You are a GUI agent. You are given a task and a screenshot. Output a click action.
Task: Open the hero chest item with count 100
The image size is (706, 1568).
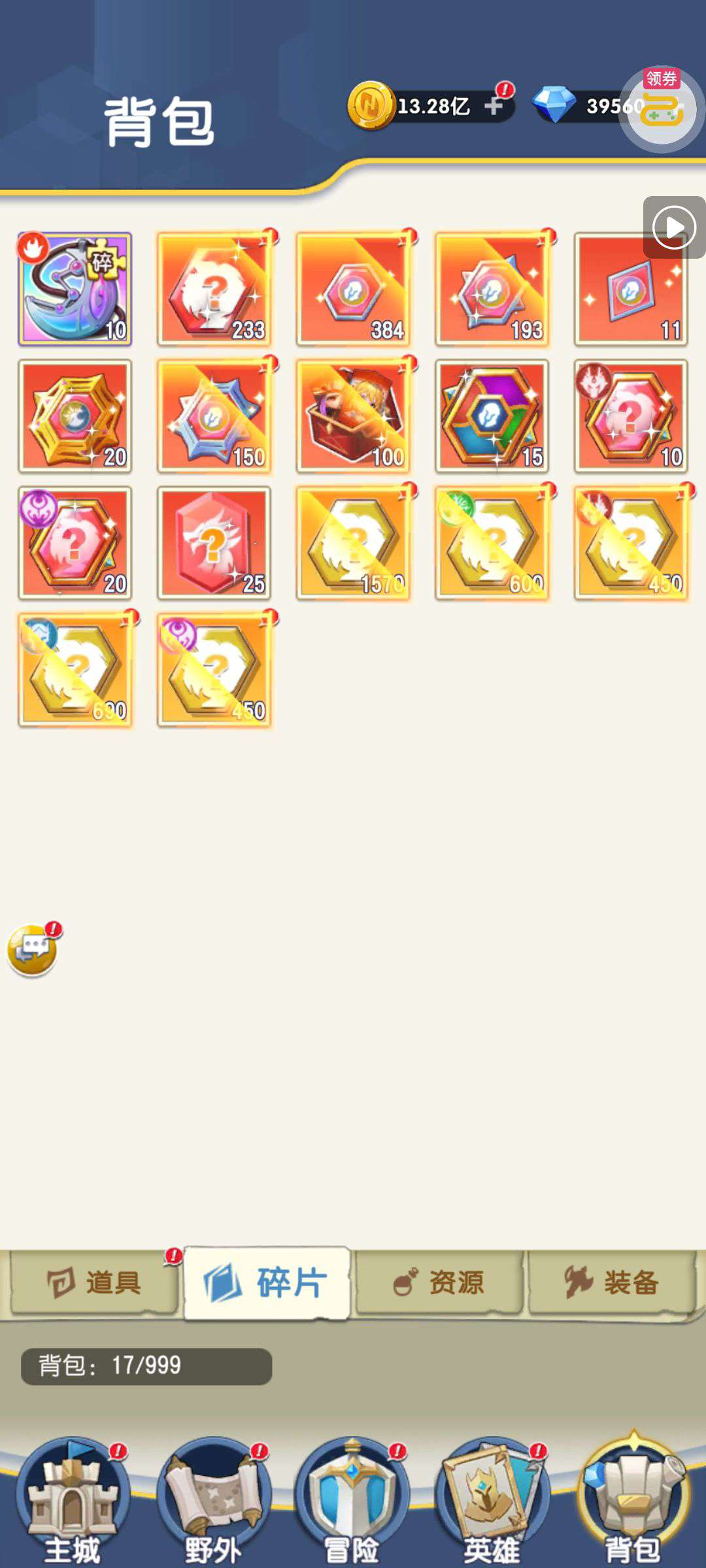[353, 416]
